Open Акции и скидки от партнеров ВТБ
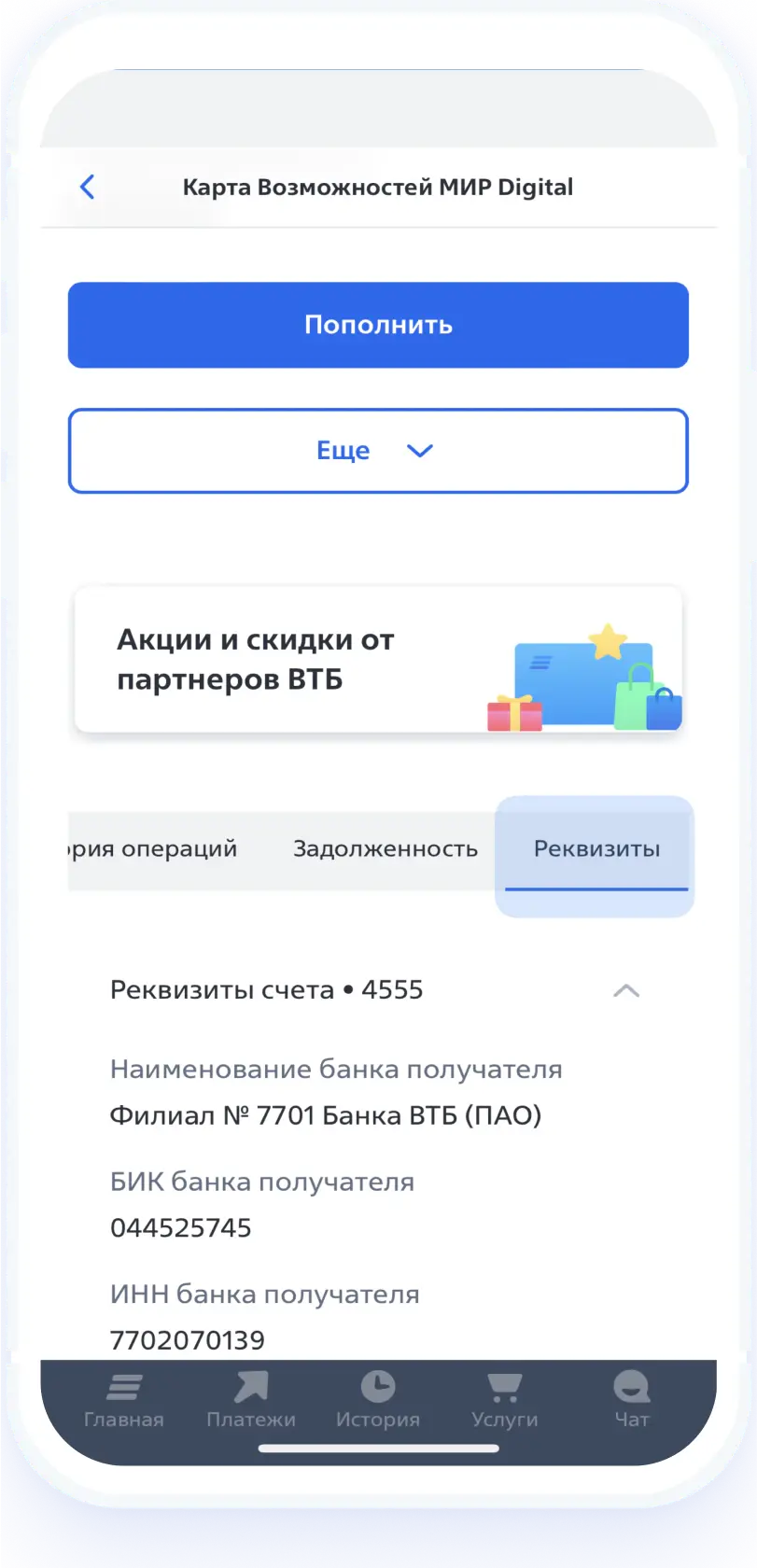Viewport: 757px width, 1568px height. tap(378, 659)
